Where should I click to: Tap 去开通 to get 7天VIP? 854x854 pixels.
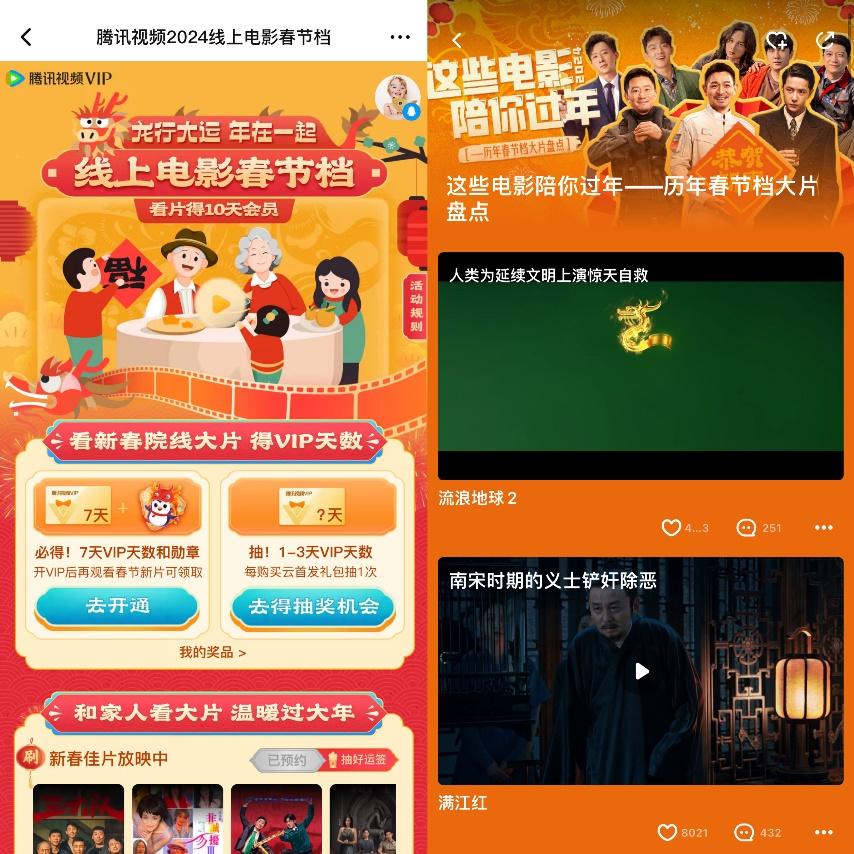pyautogui.click(x=117, y=606)
